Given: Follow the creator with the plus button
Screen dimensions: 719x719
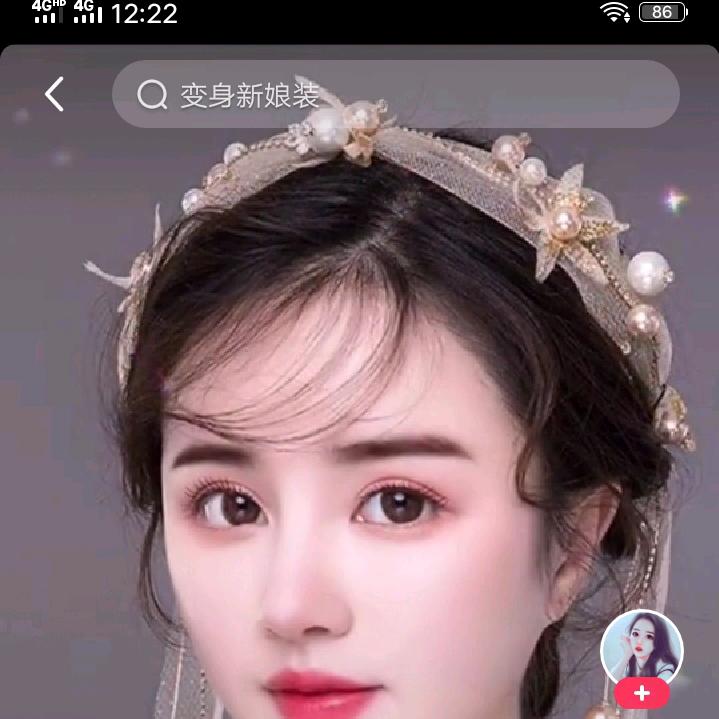Looking at the screenshot, I should coord(641,693).
